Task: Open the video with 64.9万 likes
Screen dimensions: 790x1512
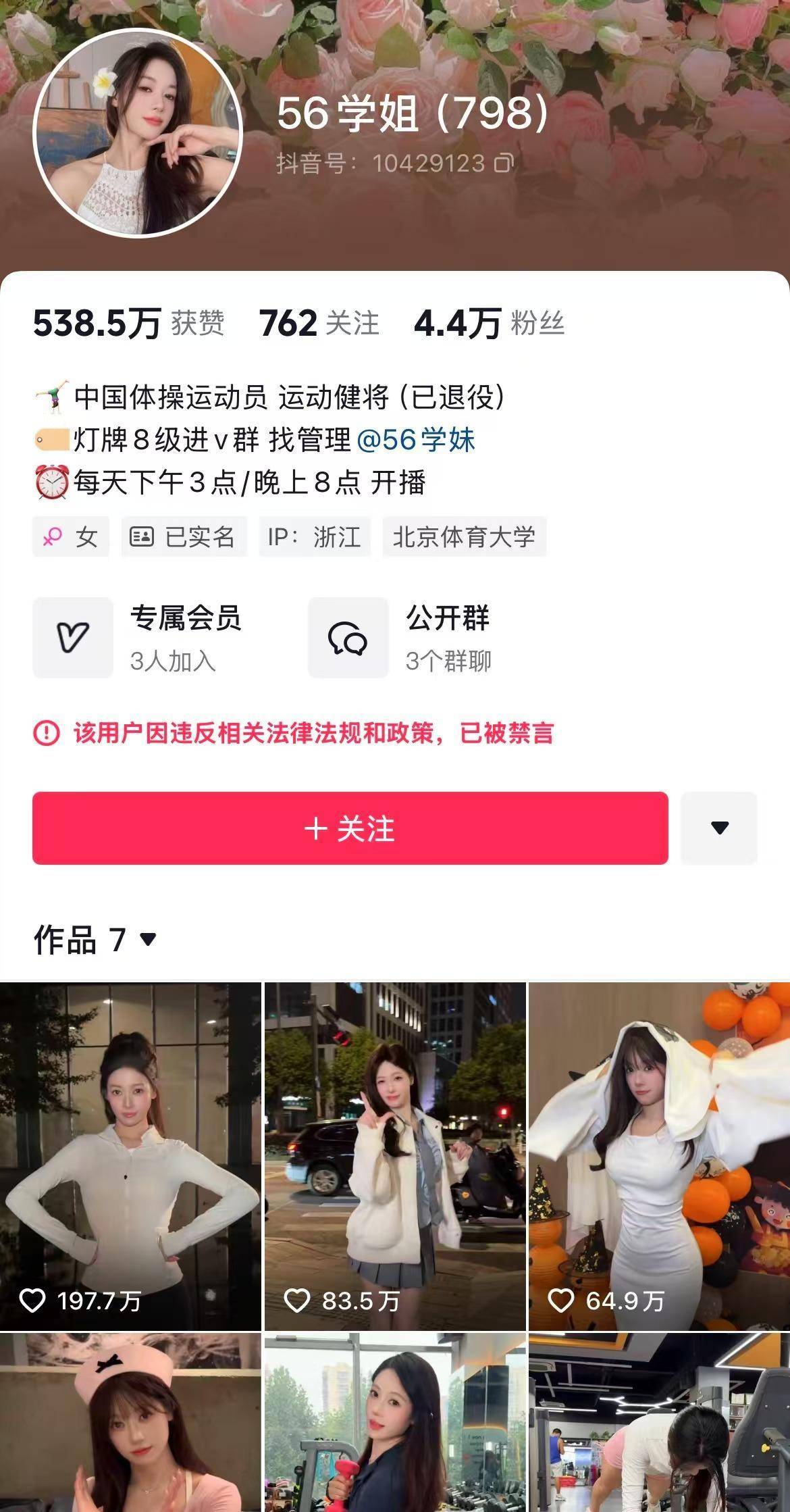Action: click(659, 1156)
